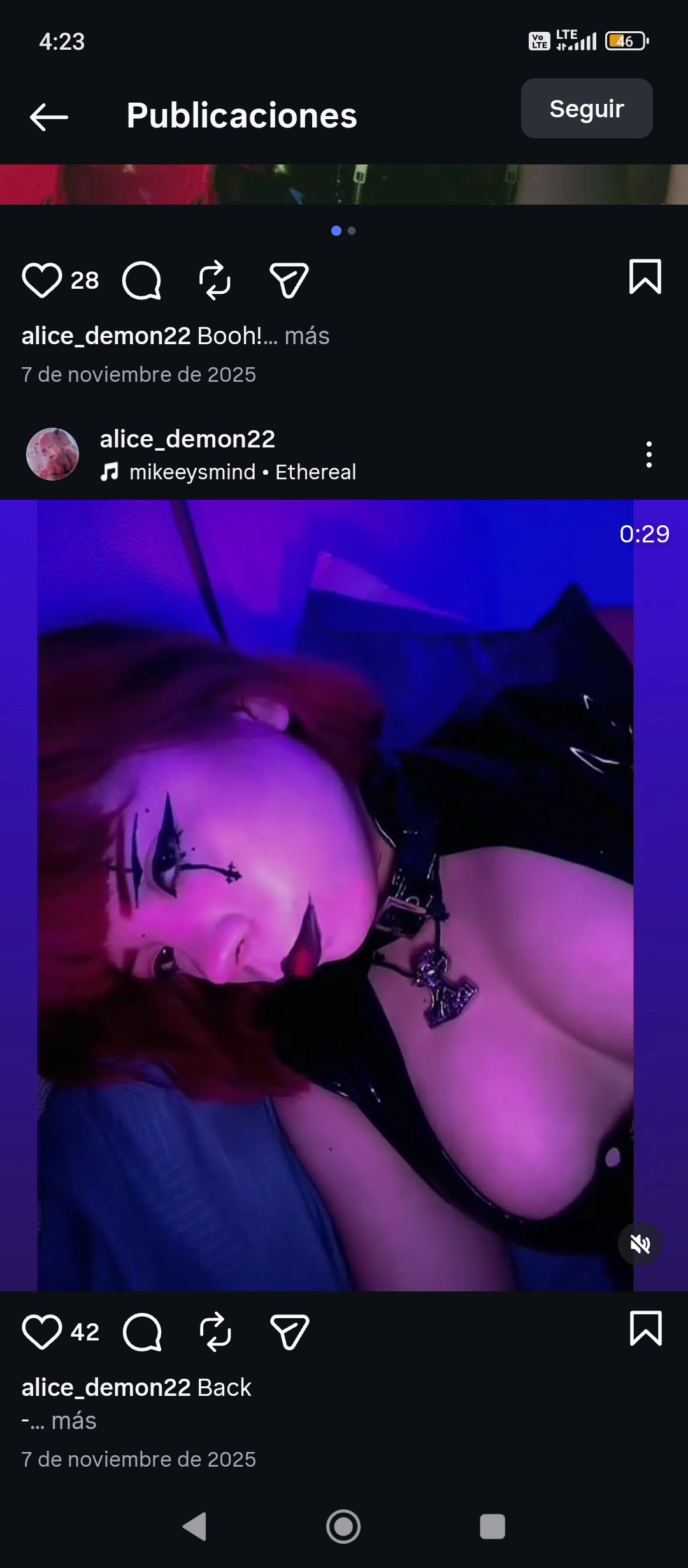This screenshot has height=1568, width=688.
Task: Like the Booh! post
Action: tap(42, 280)
